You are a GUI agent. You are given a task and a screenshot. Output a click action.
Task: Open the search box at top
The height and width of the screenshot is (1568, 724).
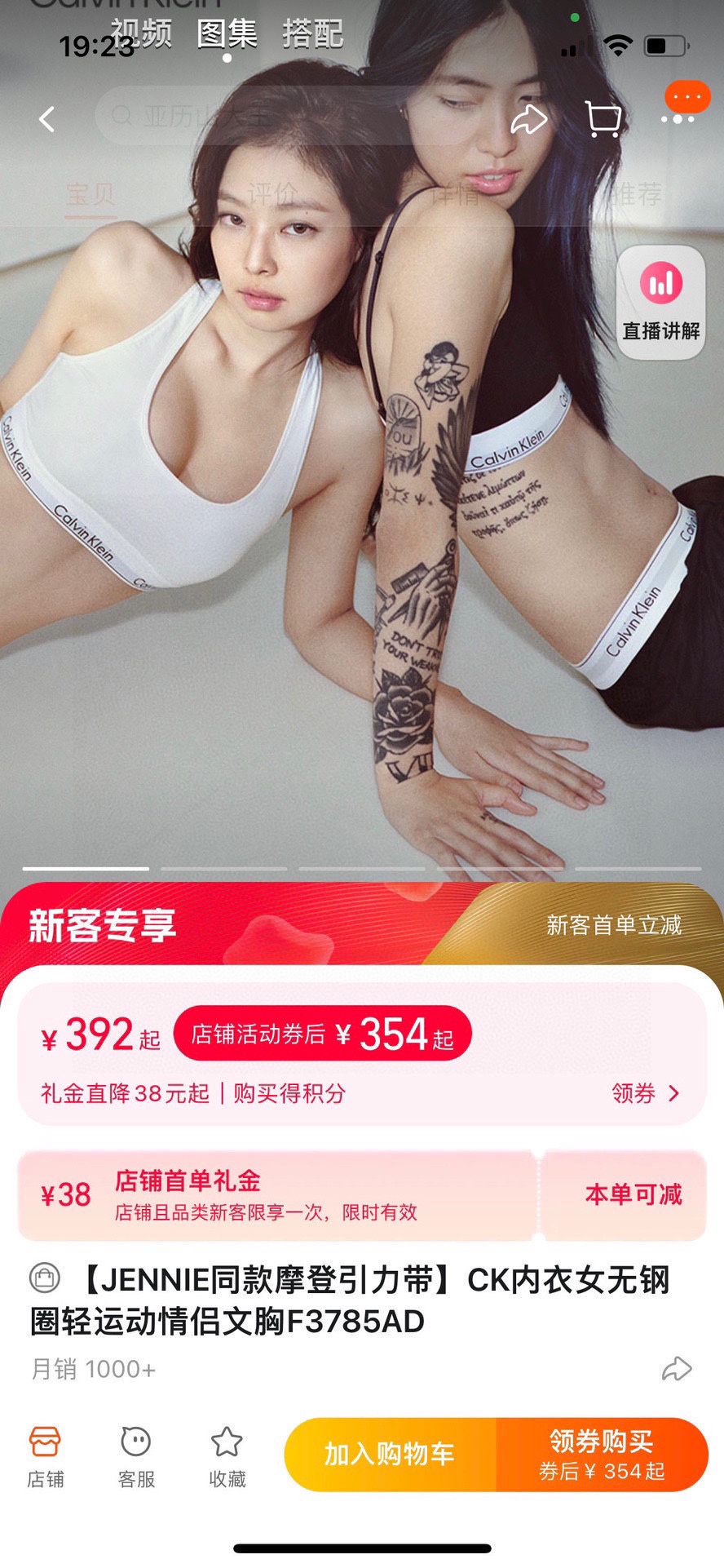(x=285, y=117)
